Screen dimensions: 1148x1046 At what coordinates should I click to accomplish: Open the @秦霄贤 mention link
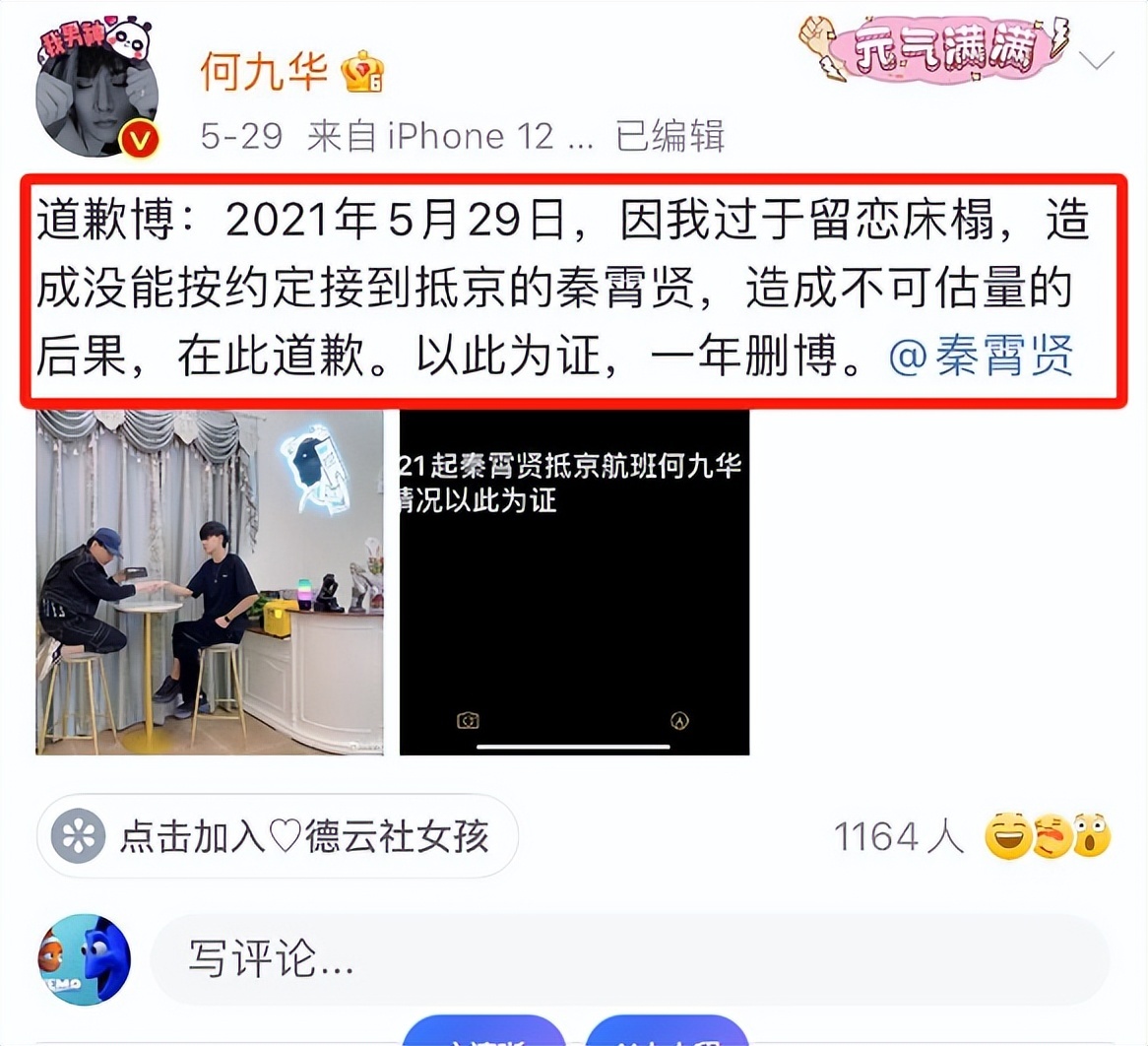pyautogui.click(x=981, y=357)
